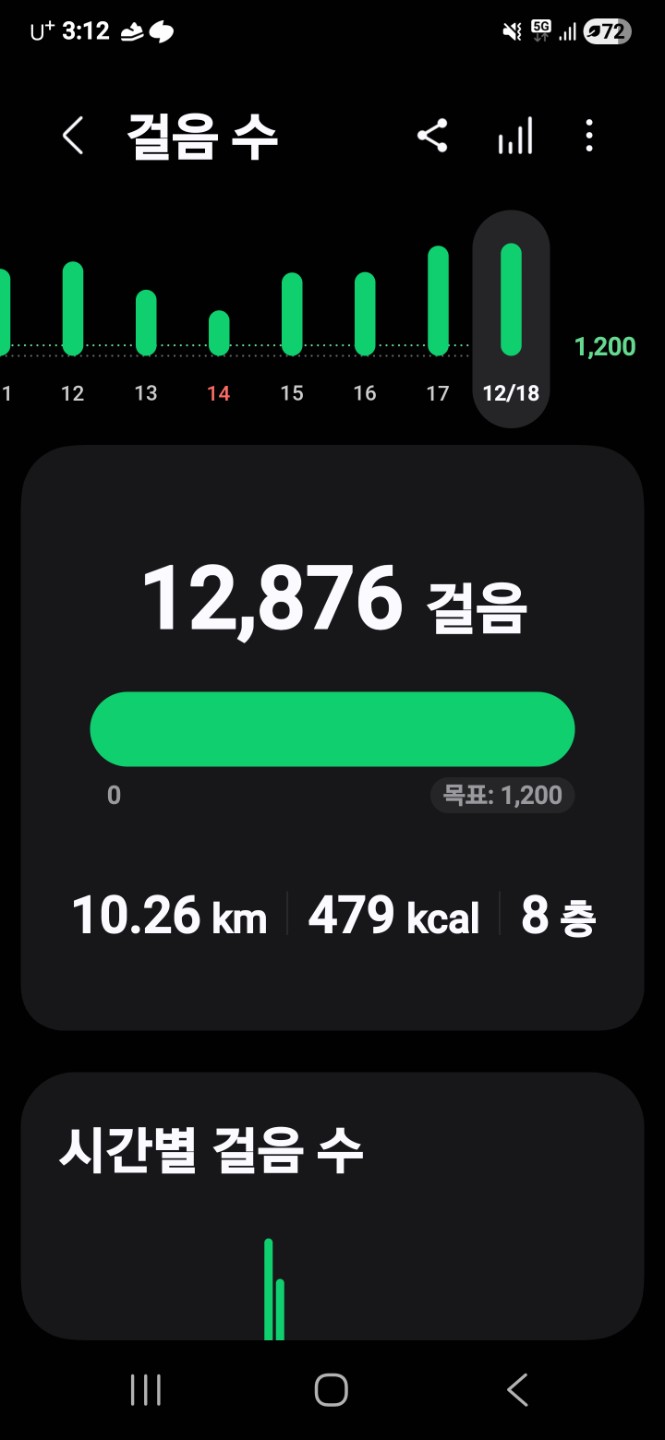Image resolution: width=665 pixels, height=1440 pixels.
Task: Select the bar for day 16
Action: (x=365, y=314)
